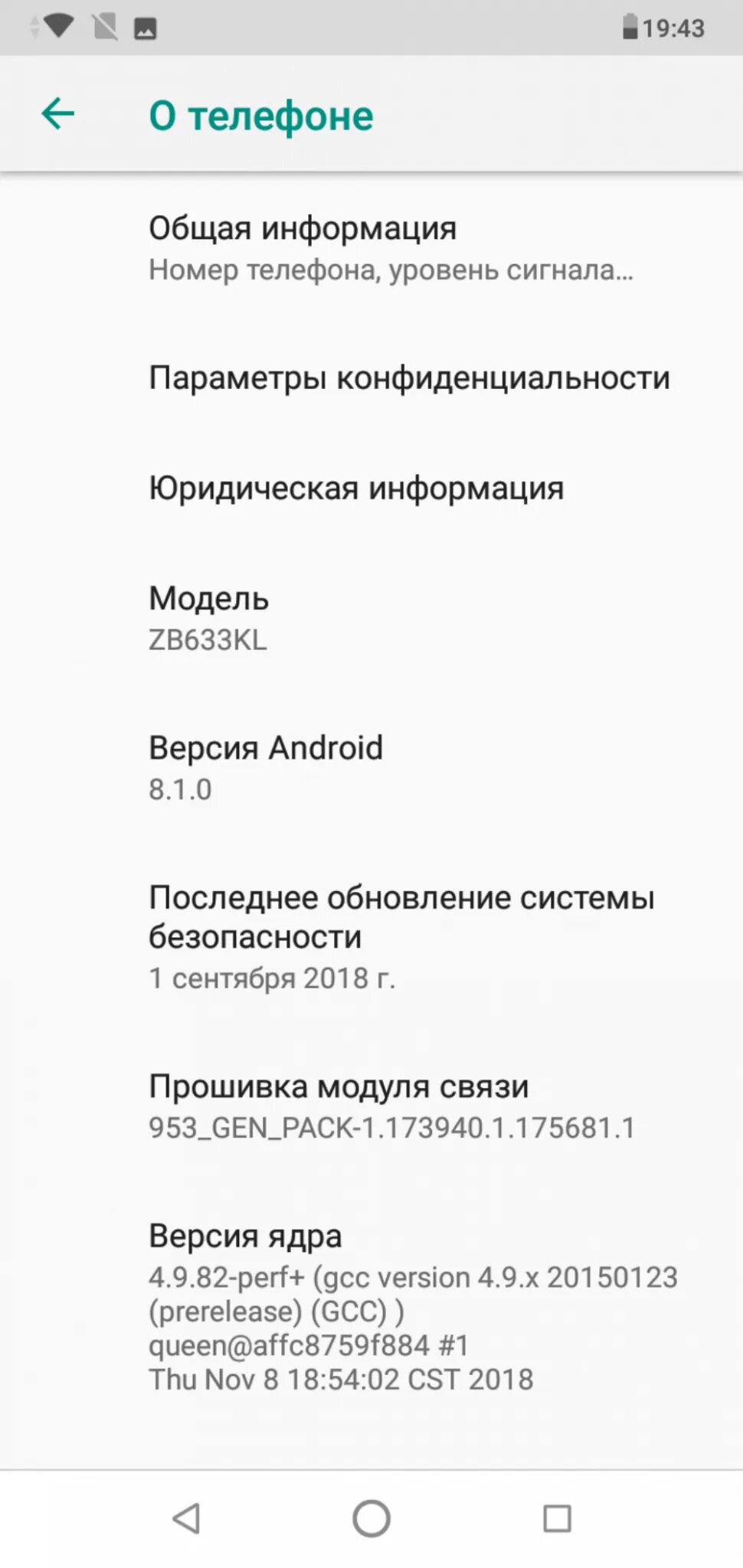Screen dimensions: 743x1568
Task: Open Юридическая информация
Action: [x=371, y=488]
